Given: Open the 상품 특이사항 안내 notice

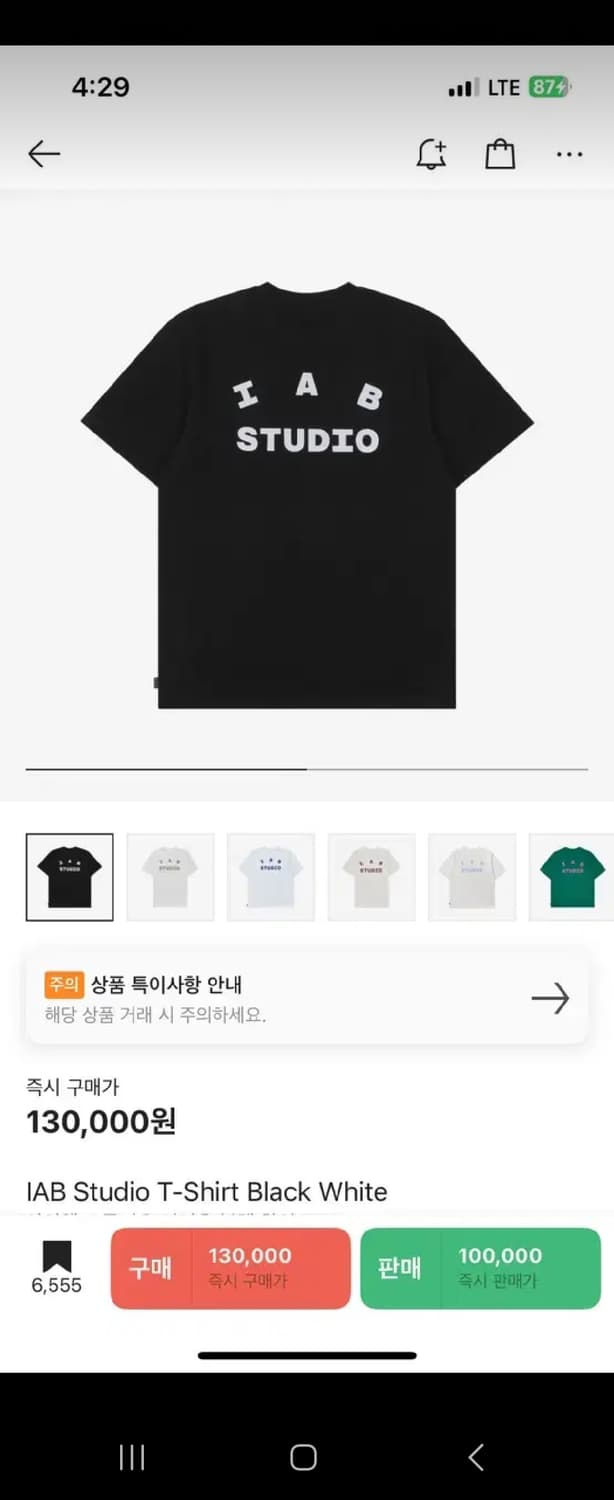Looking at the screenshot, I should tap(306, 998).
